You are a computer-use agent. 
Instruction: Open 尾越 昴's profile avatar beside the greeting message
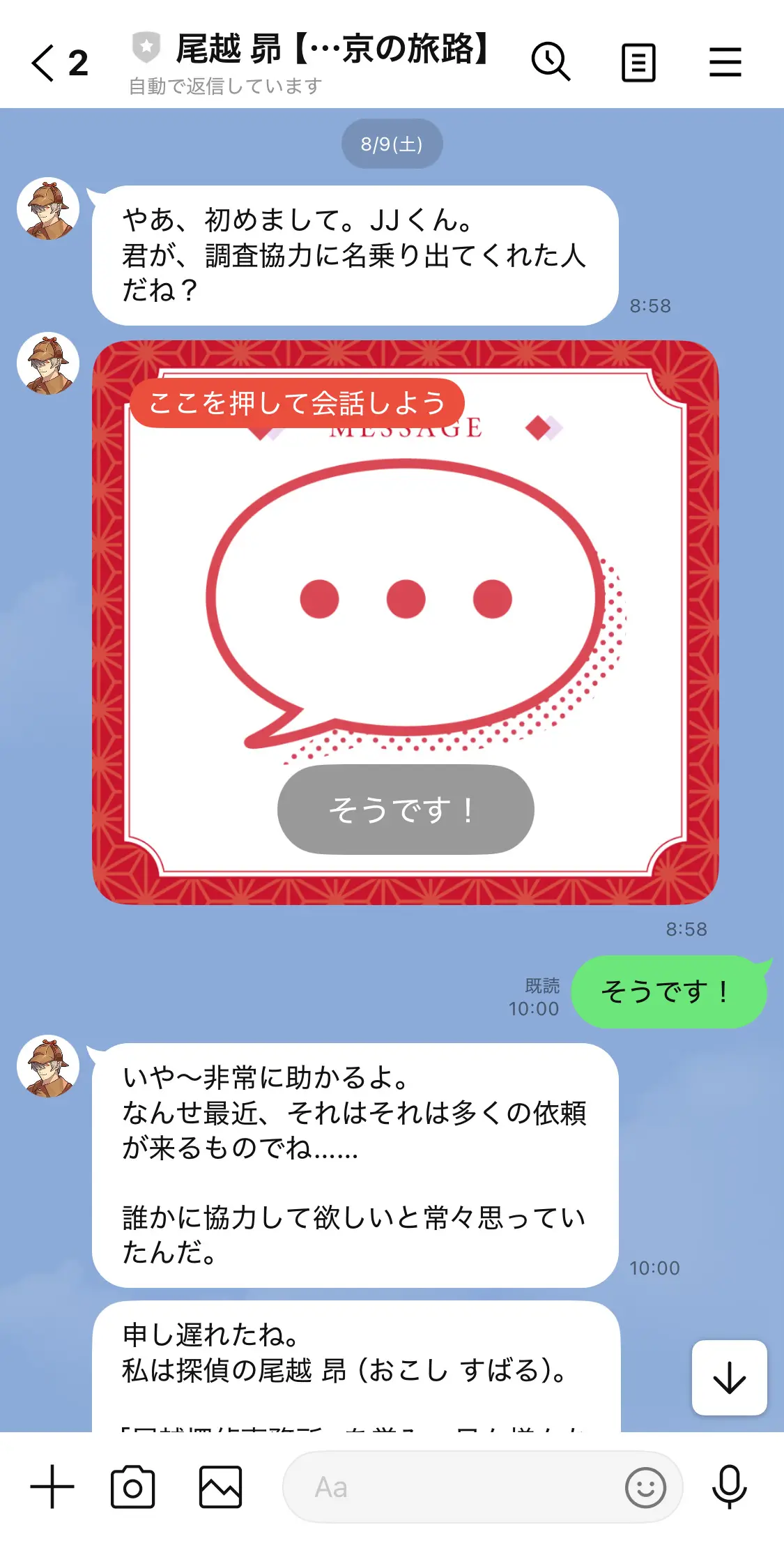(x=48, y=208)
